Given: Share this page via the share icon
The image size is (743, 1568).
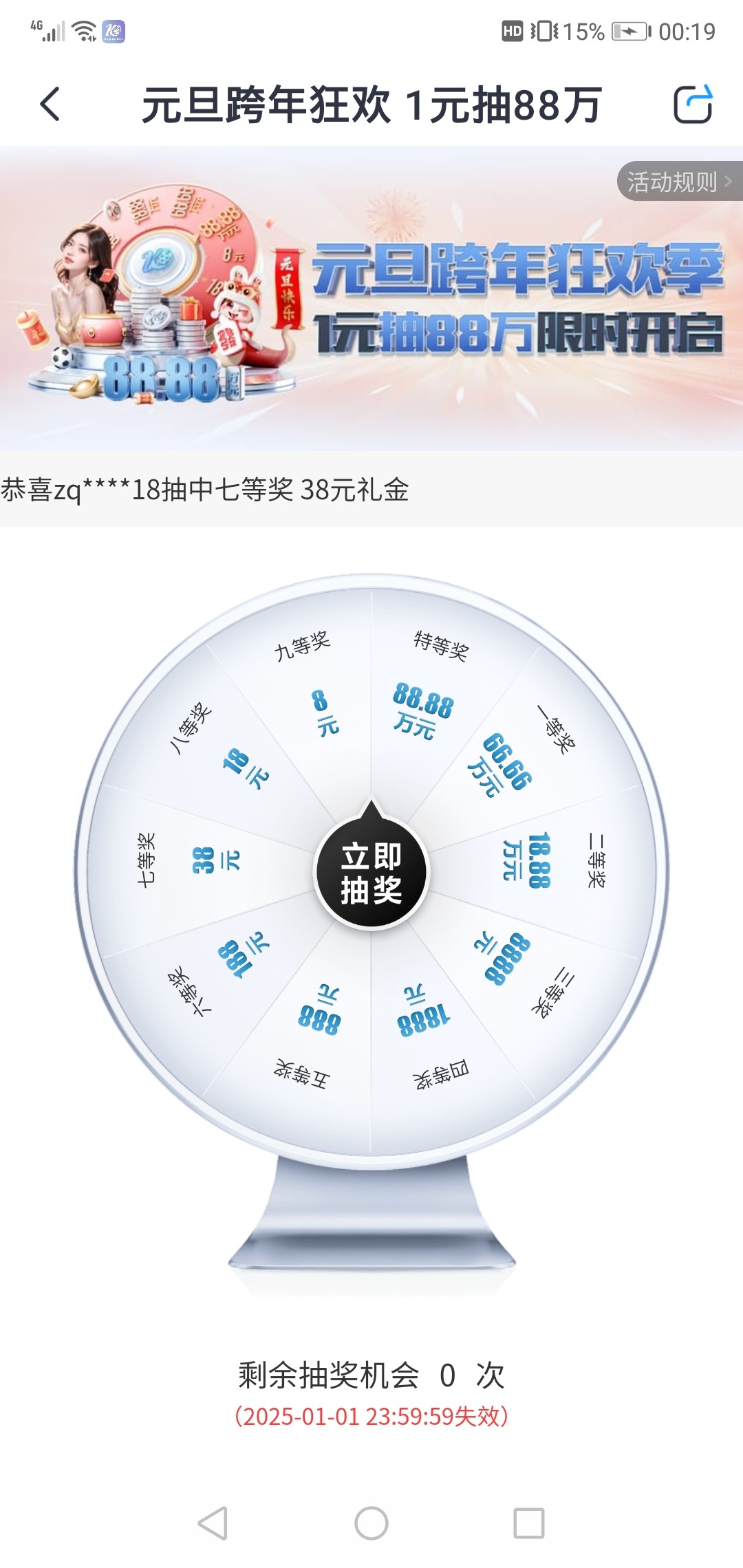Looking at the screenshot, I should tap(692, 105).
